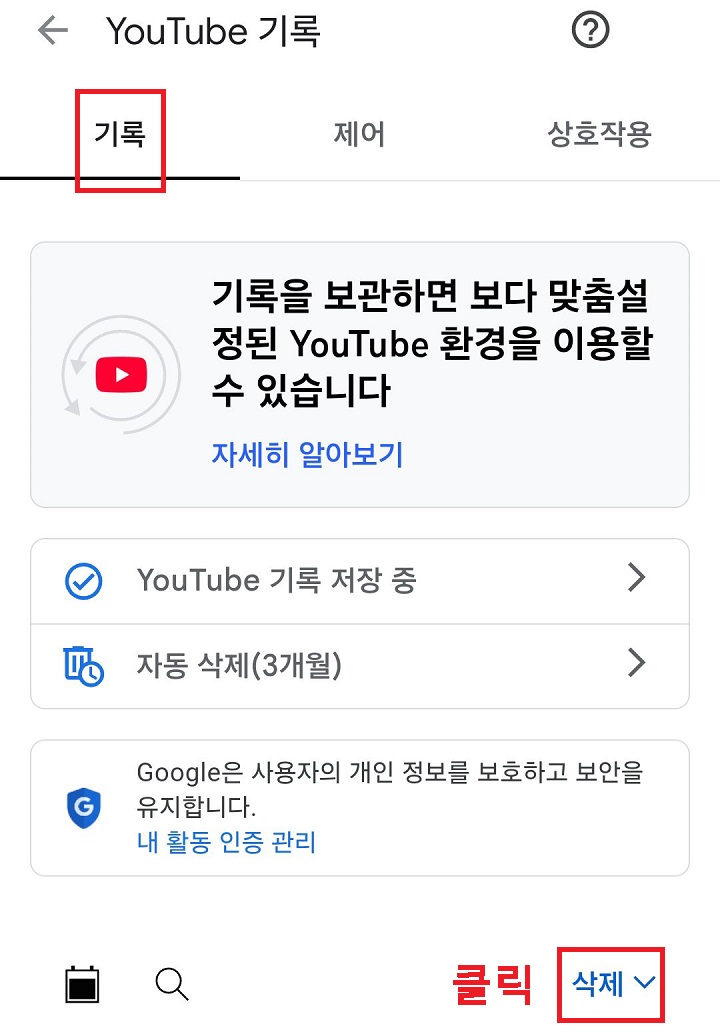Open the 삭제 dropdown at bottom right
Image resolution: width=720 pixels, height=1032 pixels.
[611, 984]
